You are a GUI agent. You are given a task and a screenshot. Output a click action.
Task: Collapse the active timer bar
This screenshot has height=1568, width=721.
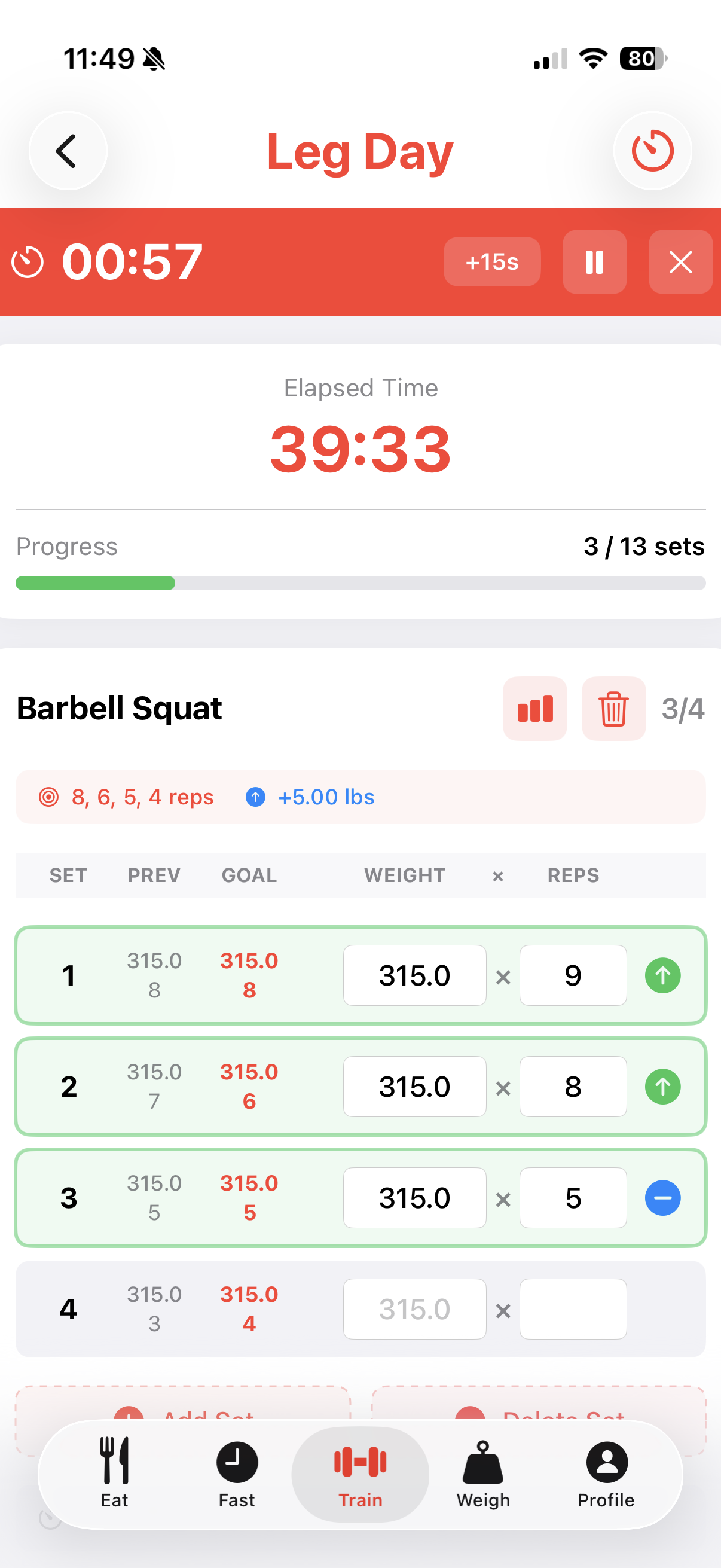680,263
